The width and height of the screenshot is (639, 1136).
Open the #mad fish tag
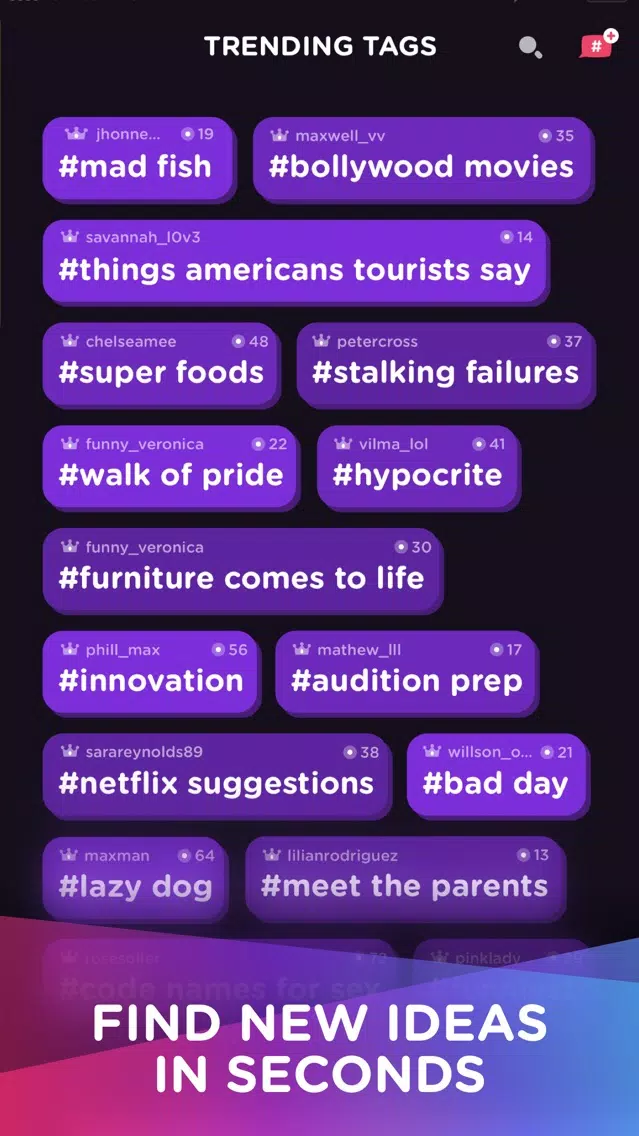point(139,157)
